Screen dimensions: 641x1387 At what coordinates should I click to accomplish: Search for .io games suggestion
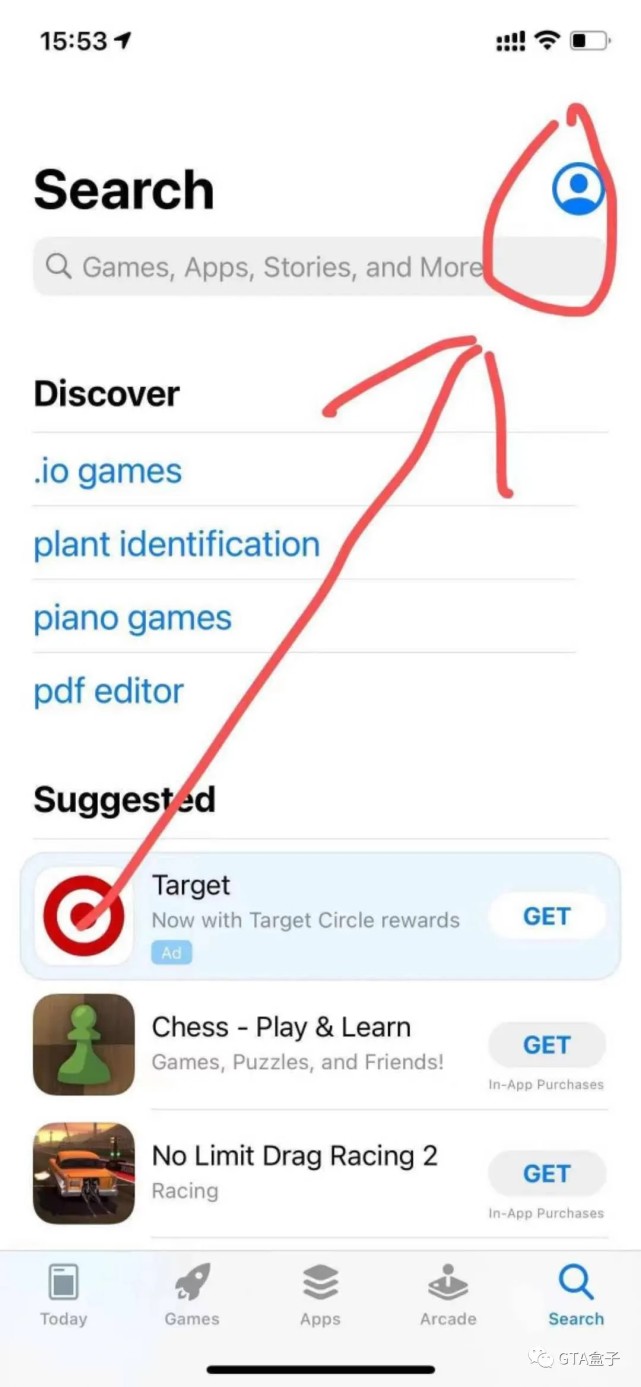point(108,471)
